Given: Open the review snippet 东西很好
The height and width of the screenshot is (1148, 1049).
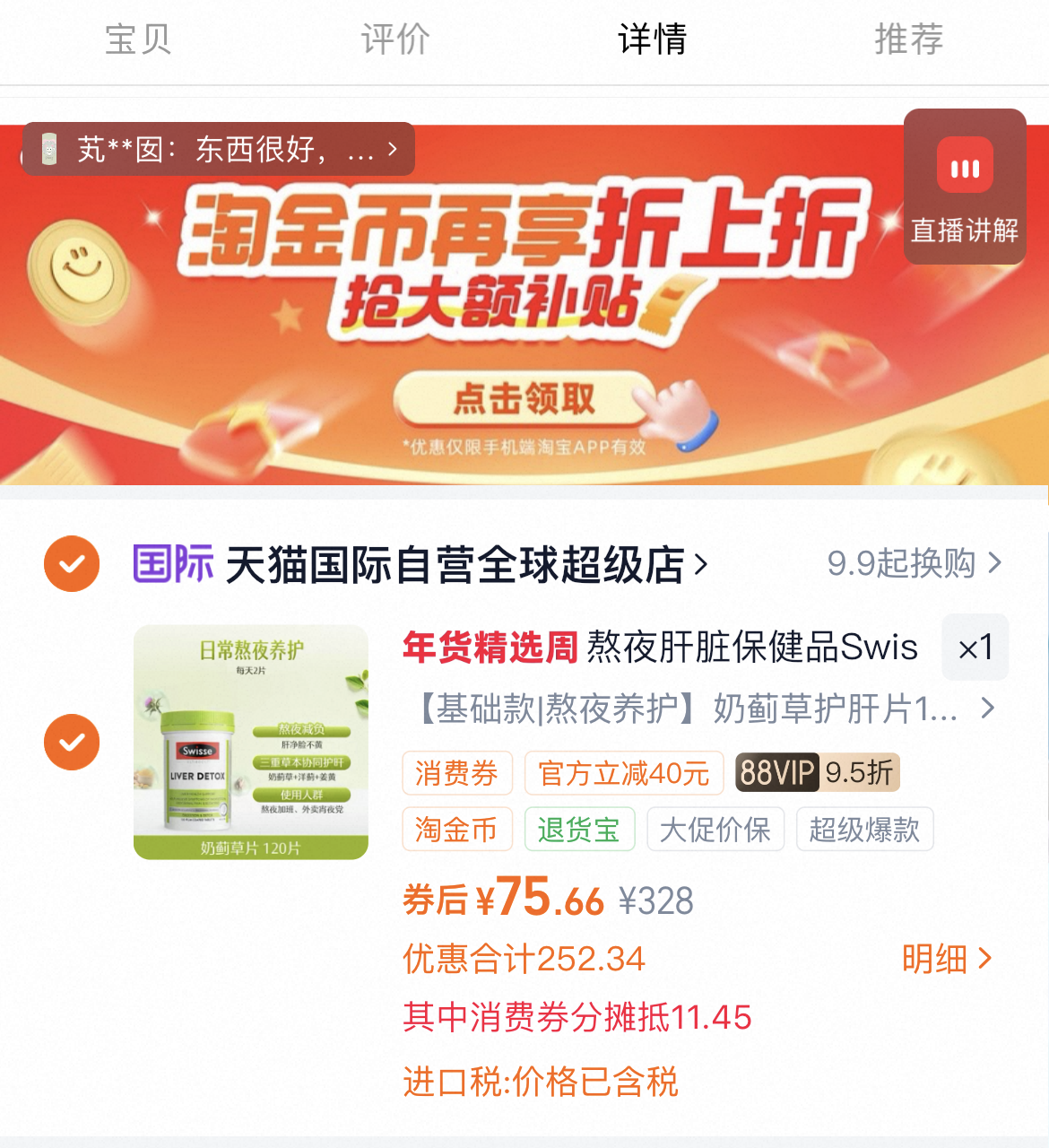Looking at the screenshot, I should click(219, 149).
